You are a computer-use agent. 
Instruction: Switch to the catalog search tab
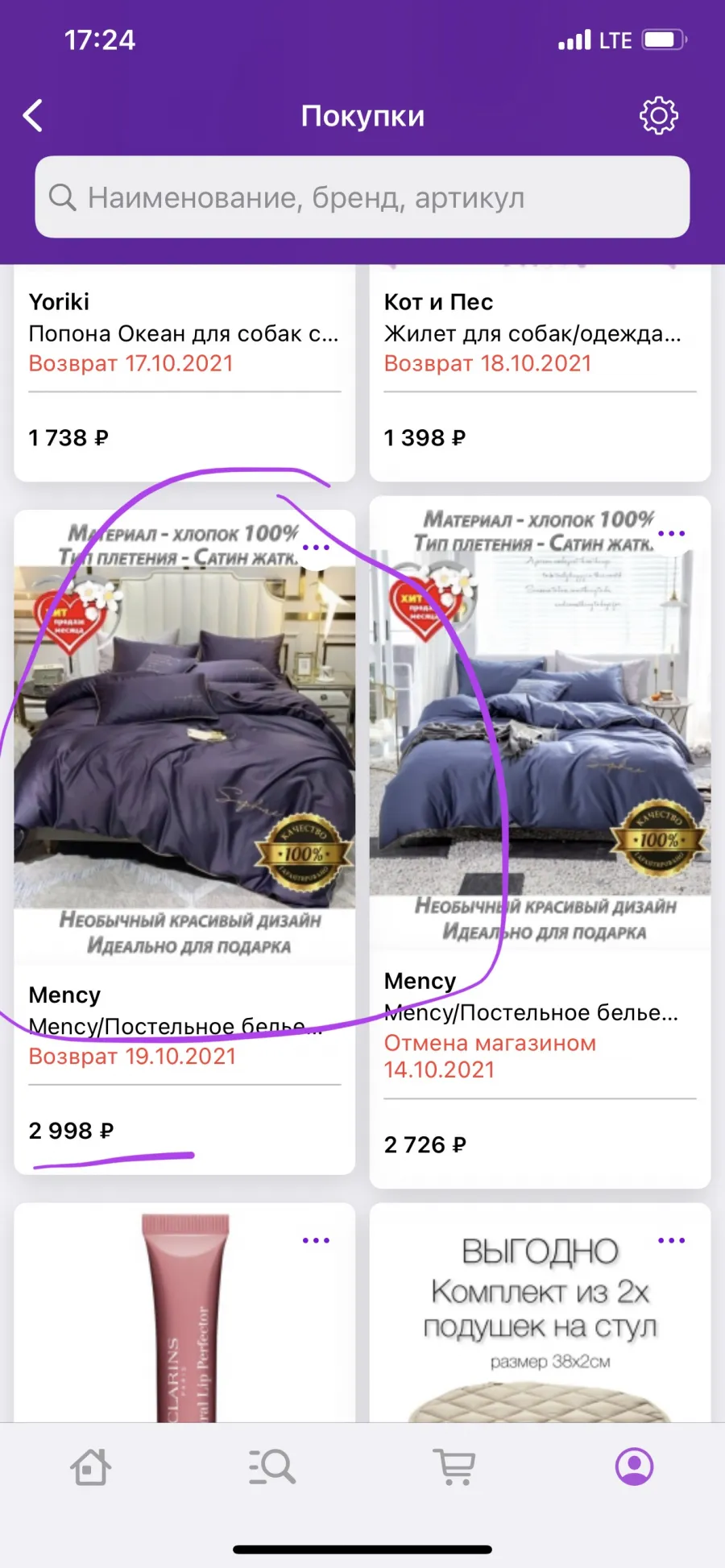click(272, 1467)
